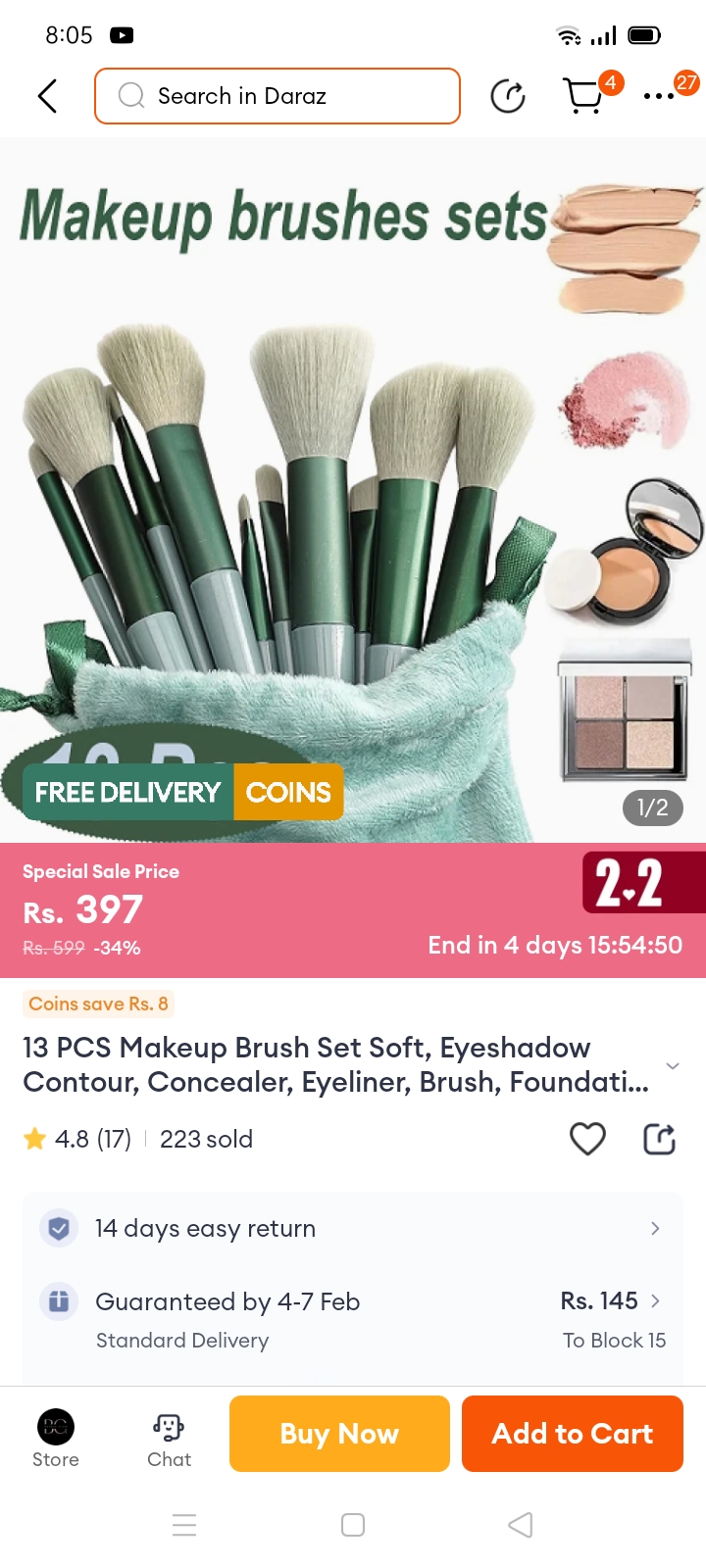
Task: Expand the full product title
Action: 673,1065
